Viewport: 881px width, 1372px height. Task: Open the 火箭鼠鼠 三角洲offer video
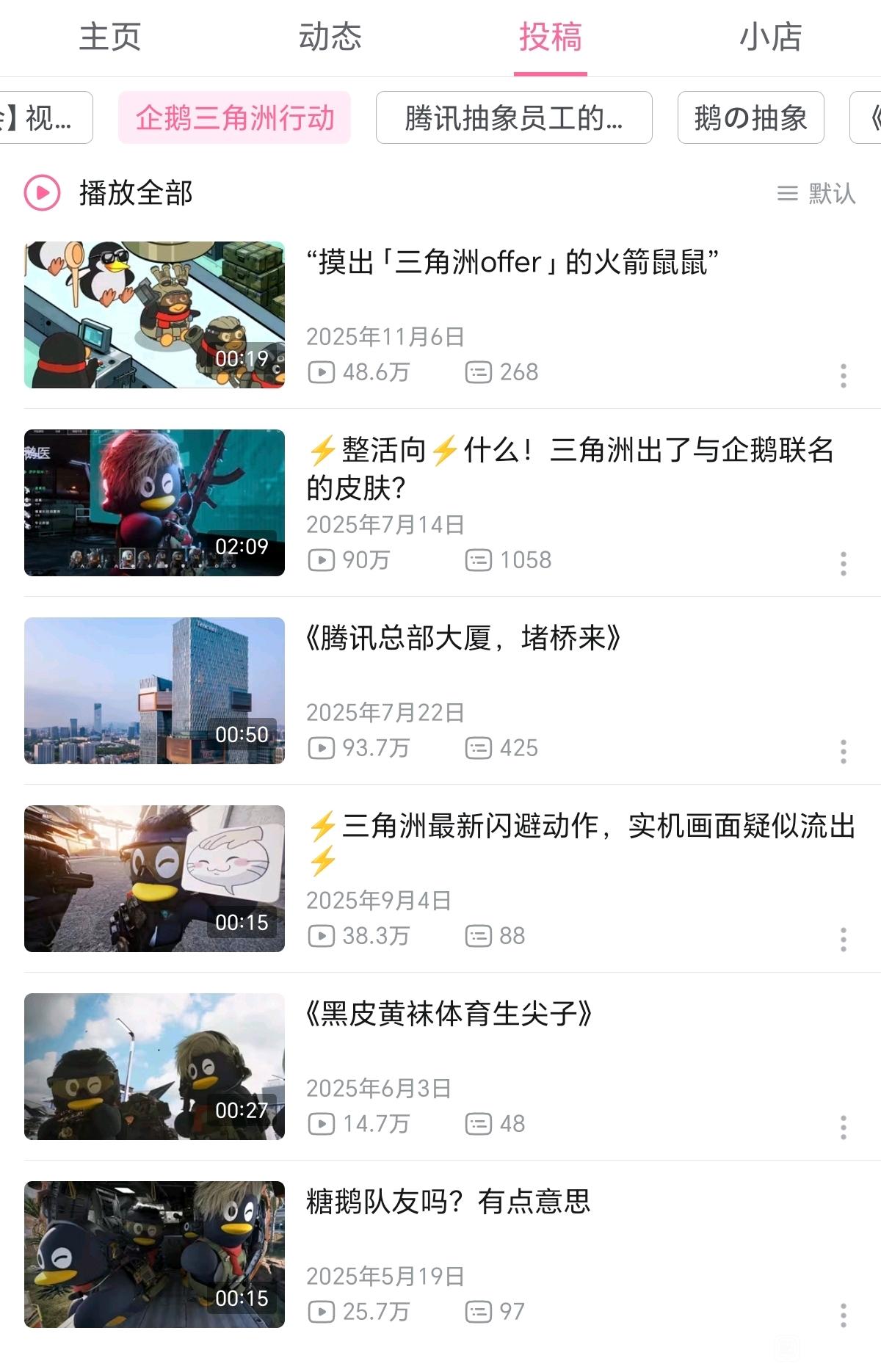point(512,262)
